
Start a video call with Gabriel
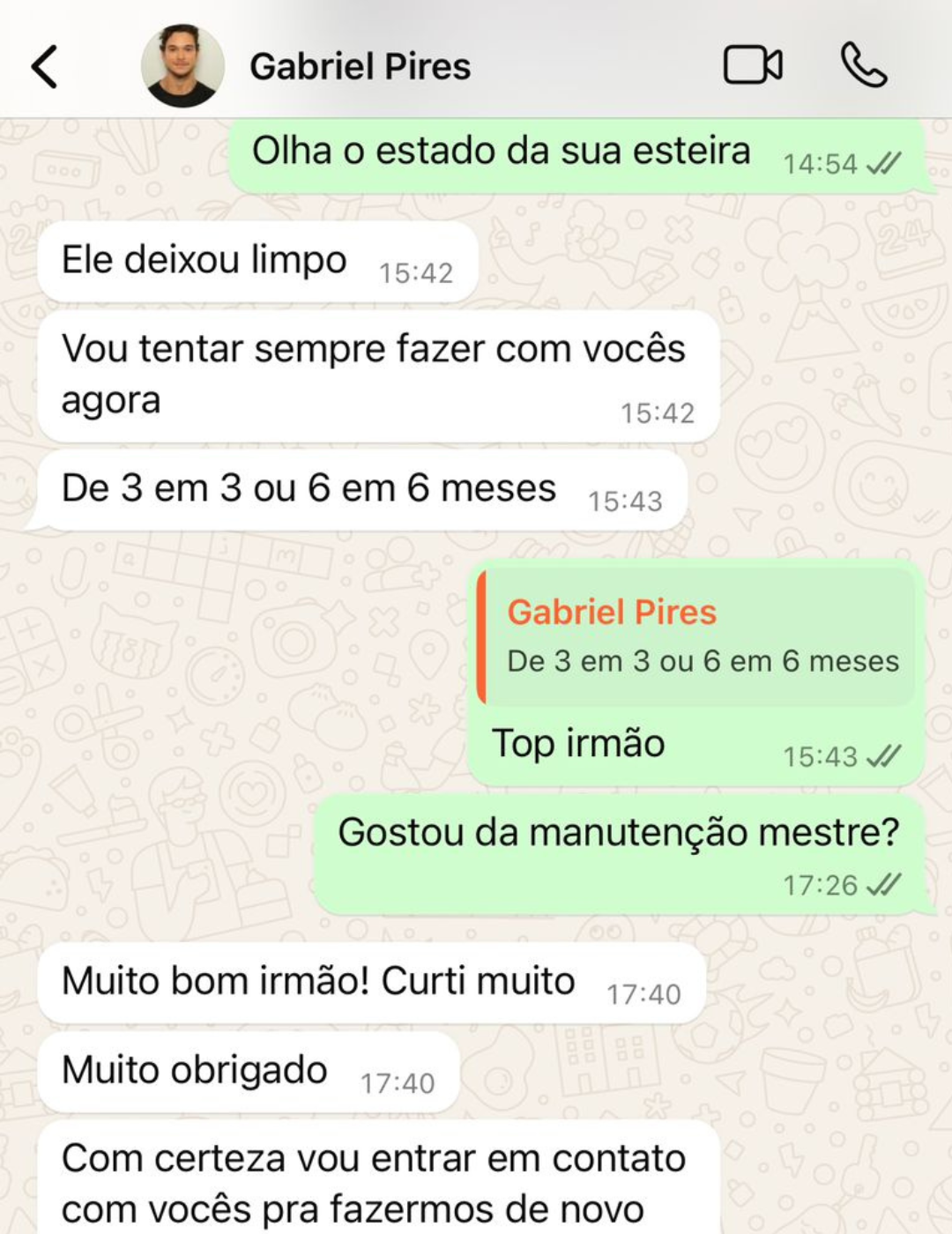(x=753, y=65)
